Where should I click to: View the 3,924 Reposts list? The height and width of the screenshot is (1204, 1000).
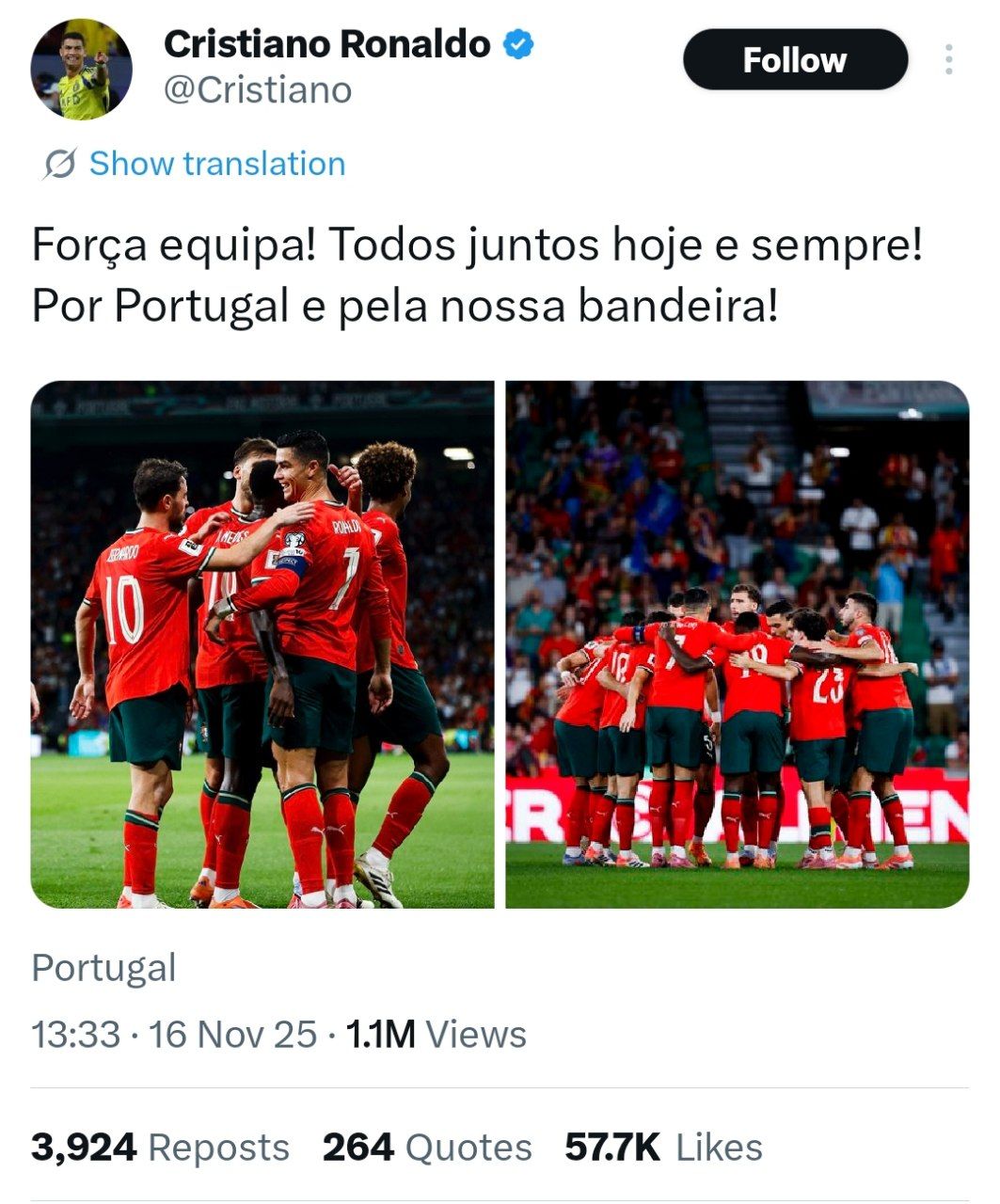160,1148
